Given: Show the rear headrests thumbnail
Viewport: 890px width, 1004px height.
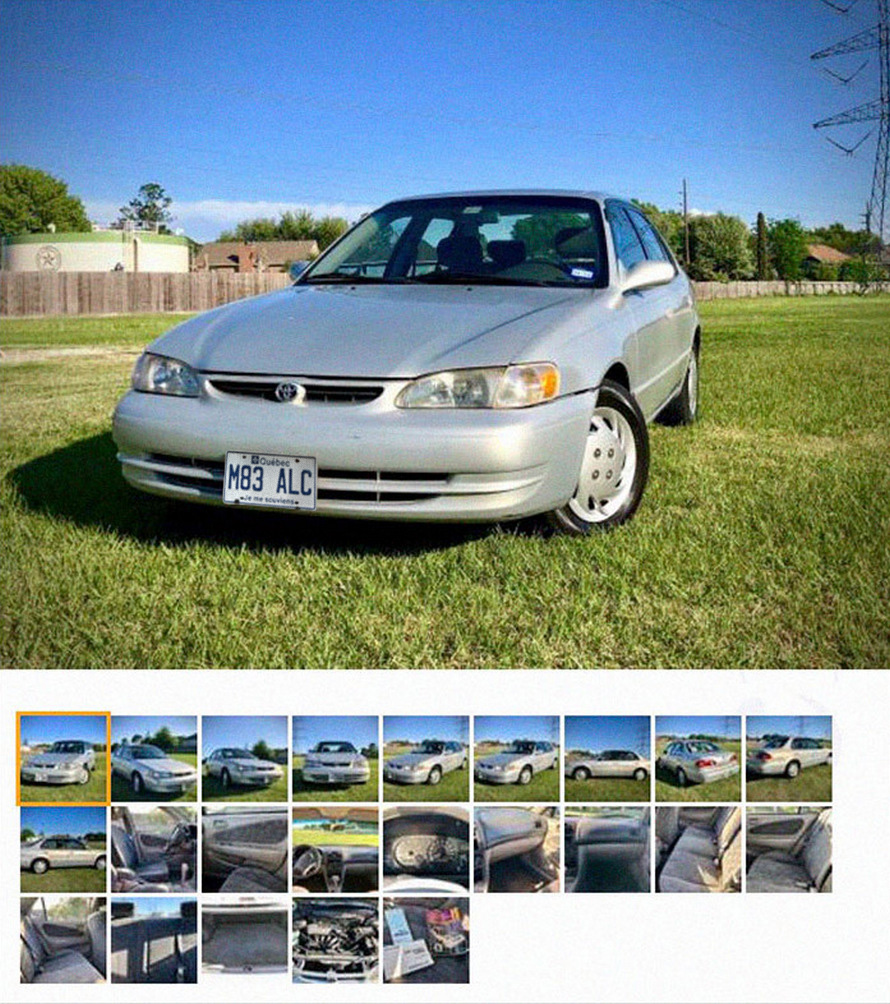Looking at the screenshot, I should [x=153, y=940].
